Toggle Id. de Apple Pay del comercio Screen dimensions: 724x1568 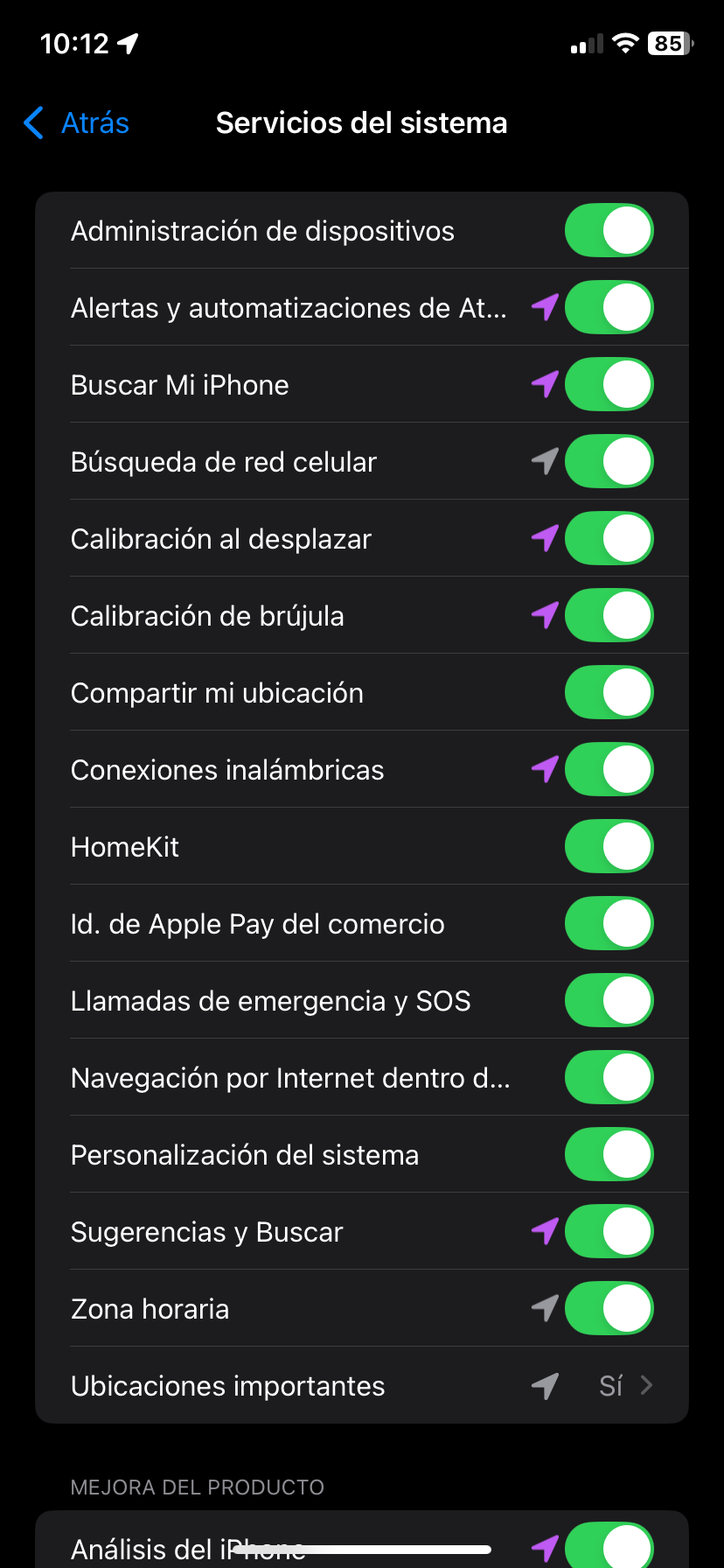click(x=609, y=924)
